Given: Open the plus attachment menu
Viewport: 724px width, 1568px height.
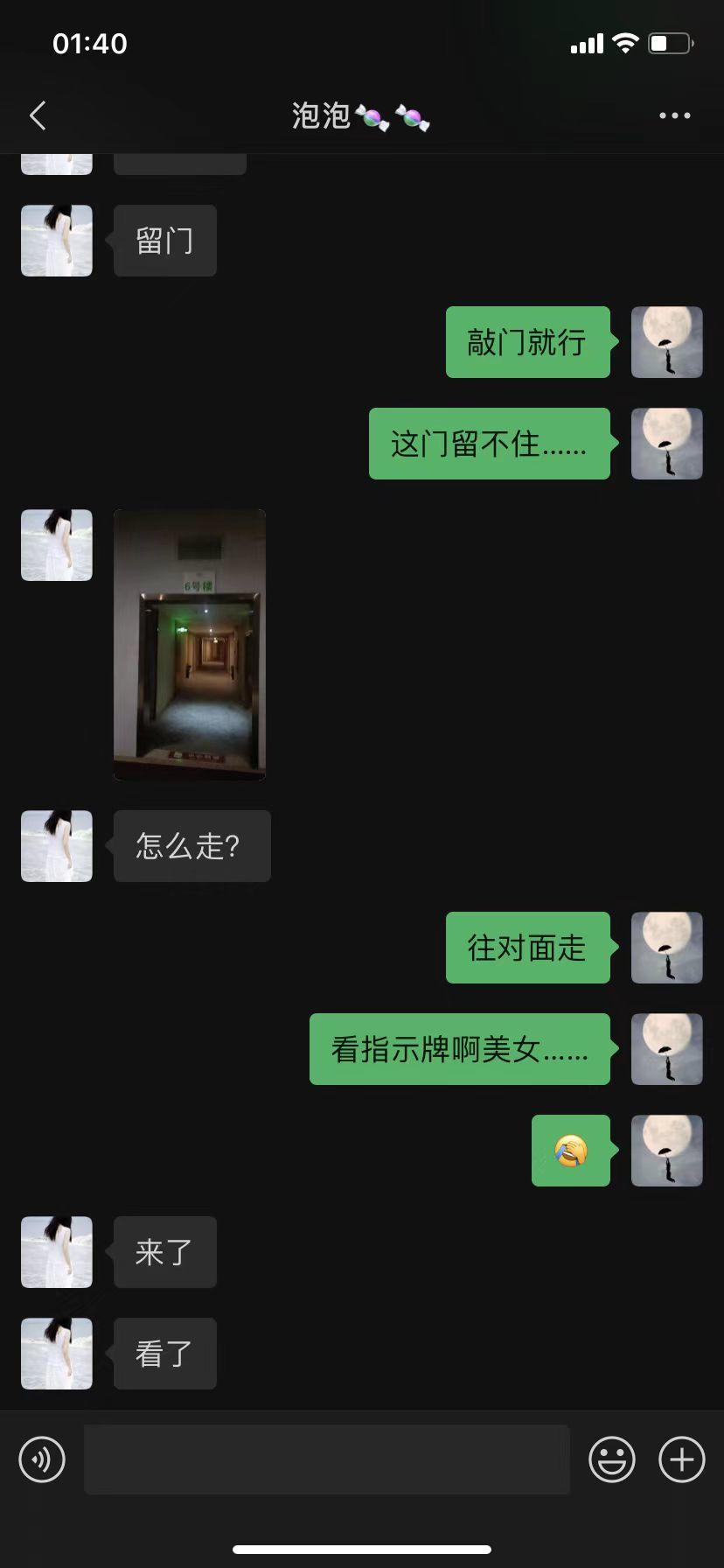Looking at the screenshot, I should [681, 1459].
